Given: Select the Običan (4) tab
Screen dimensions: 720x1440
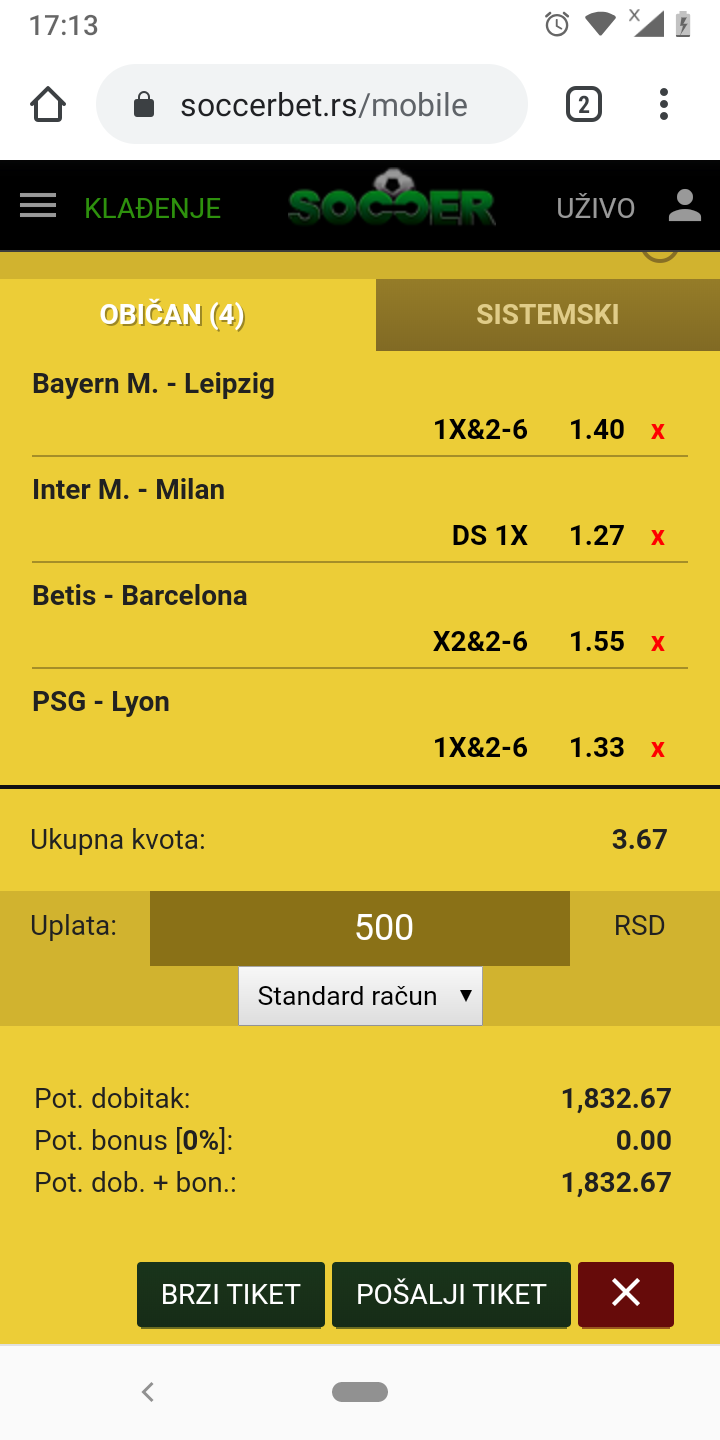Looking at the screenshot, I should 172,315.
